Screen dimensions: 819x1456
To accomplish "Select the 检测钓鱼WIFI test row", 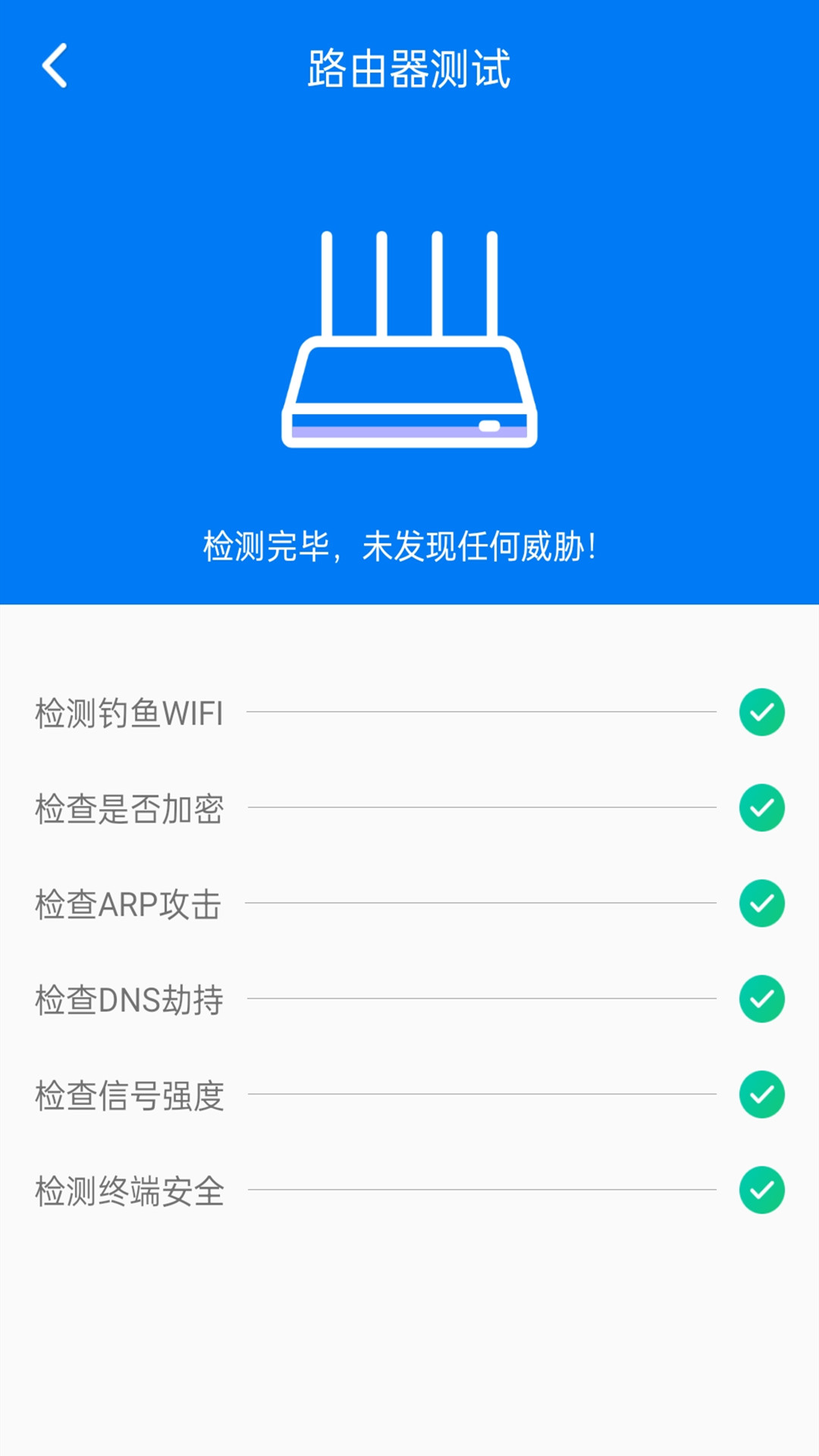I will tap(129, 713).
